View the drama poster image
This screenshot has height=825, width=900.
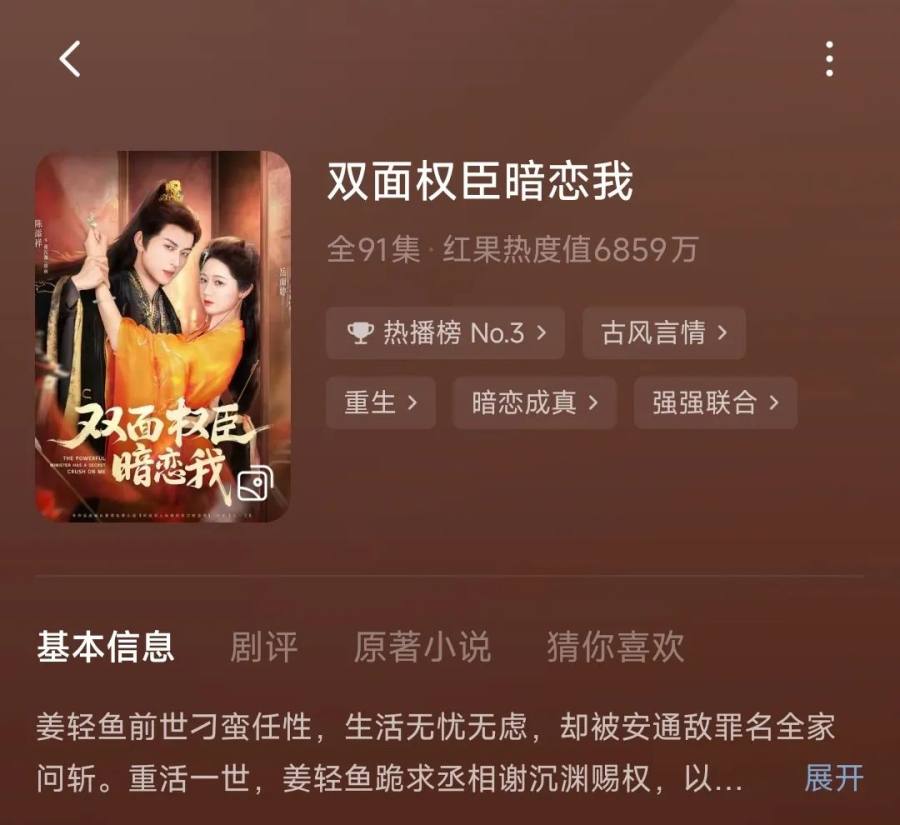163,336
